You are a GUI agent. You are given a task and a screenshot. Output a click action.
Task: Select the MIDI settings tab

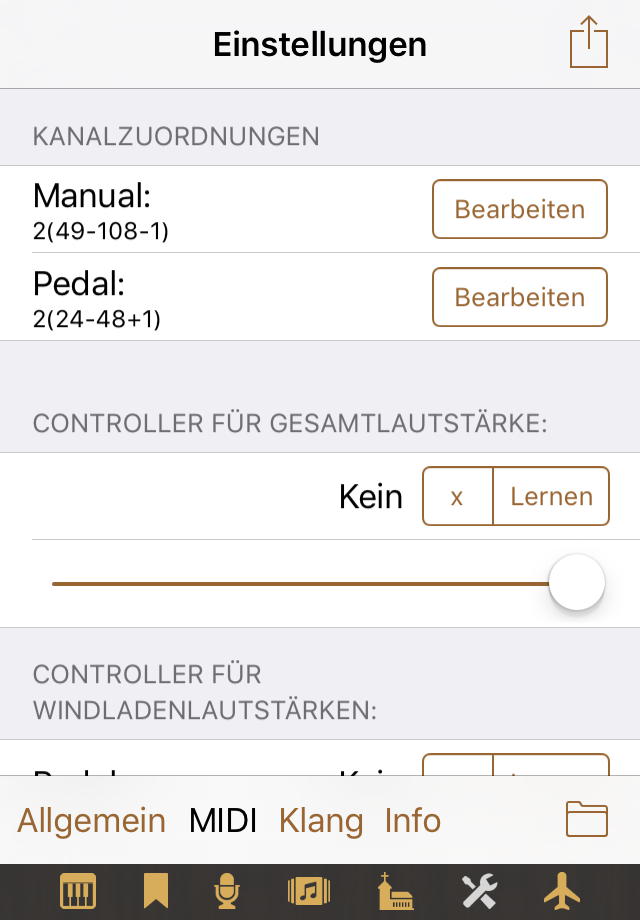coord(223,821)
